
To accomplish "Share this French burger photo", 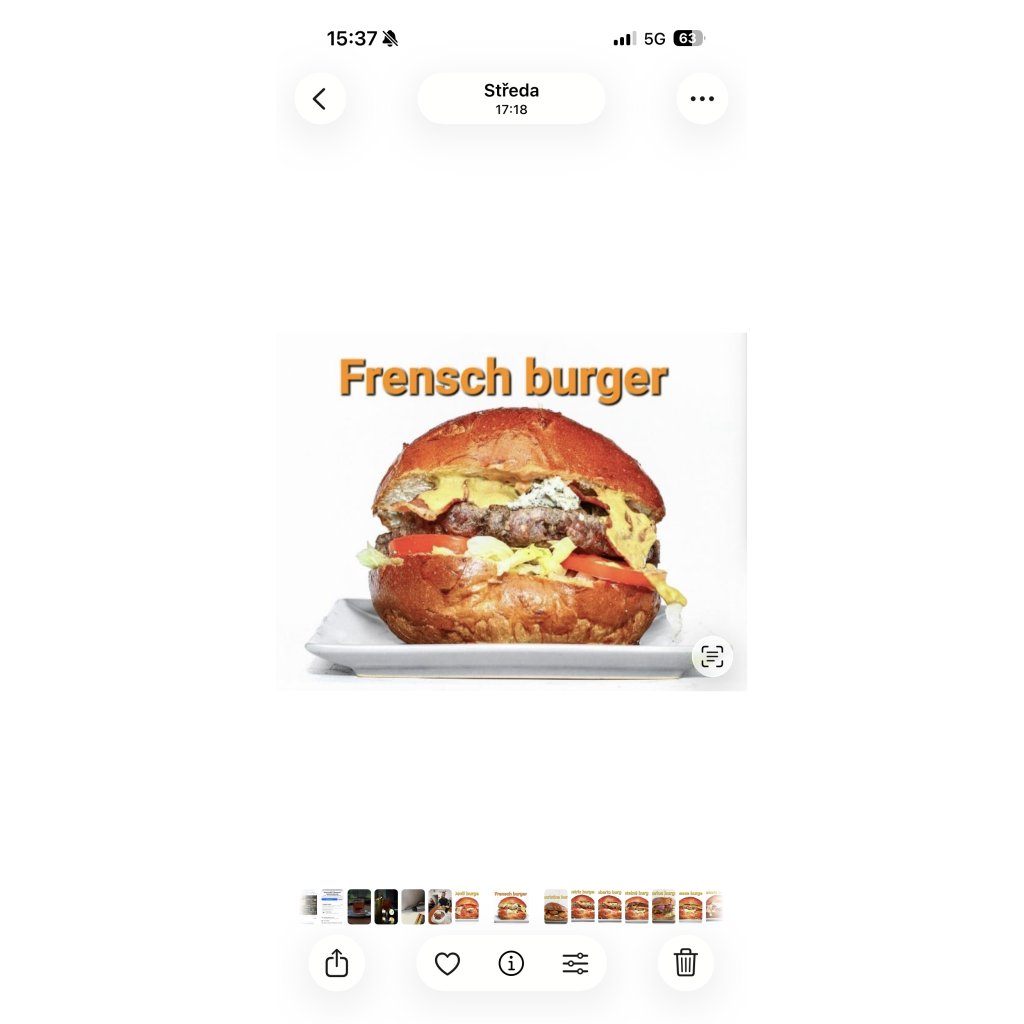I will pos(337,963).
